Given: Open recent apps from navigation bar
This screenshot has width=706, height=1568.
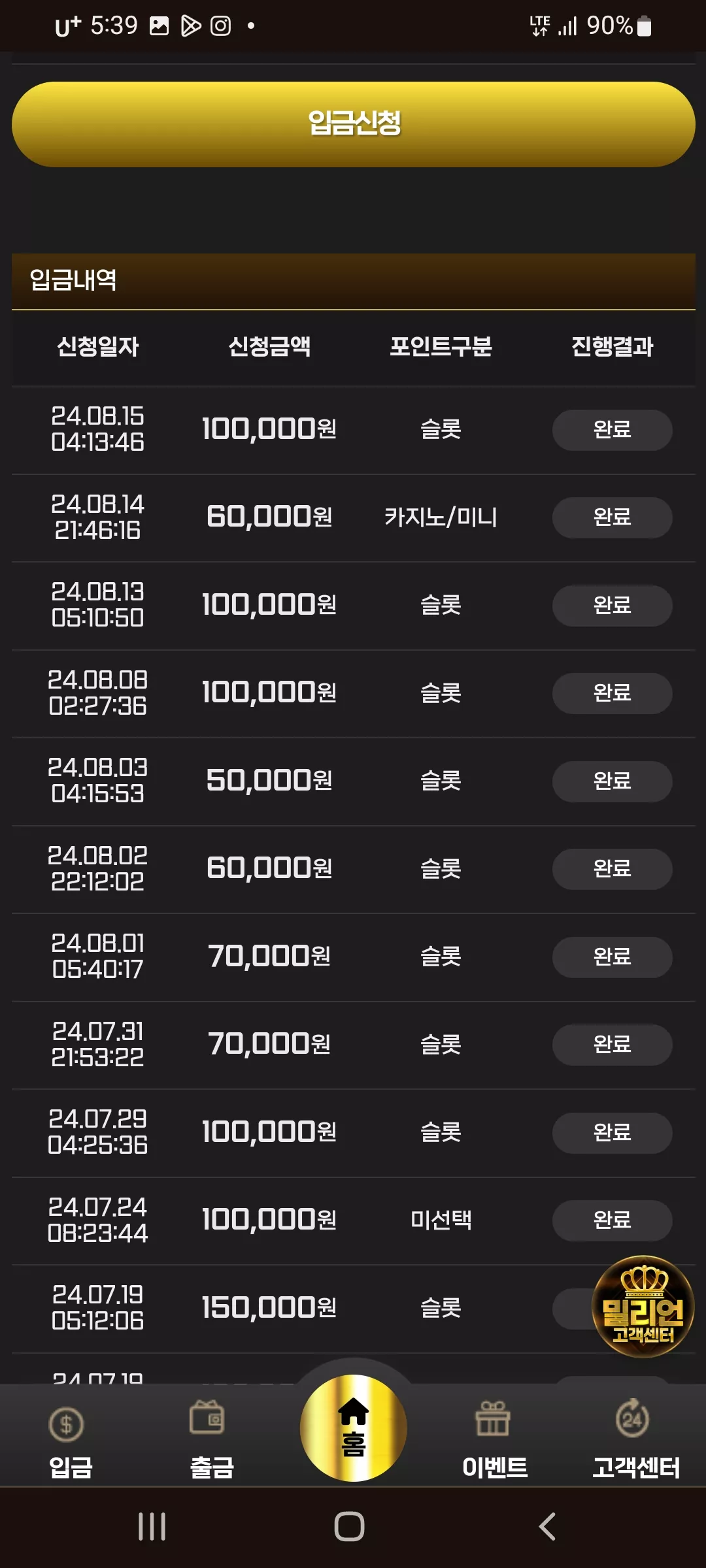Looking at the screenshot, I should coord(152,1527).
